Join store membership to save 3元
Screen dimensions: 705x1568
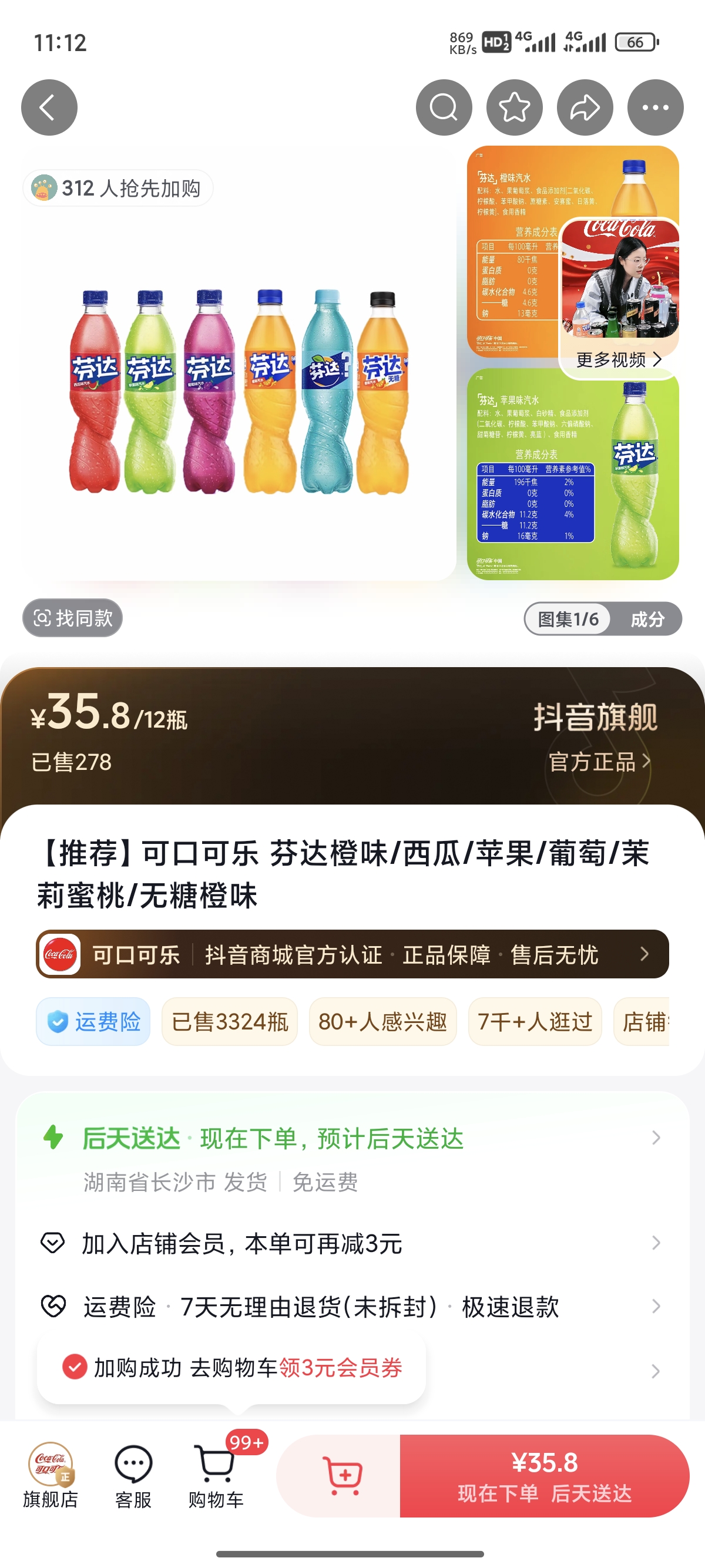pos(352,1243)
